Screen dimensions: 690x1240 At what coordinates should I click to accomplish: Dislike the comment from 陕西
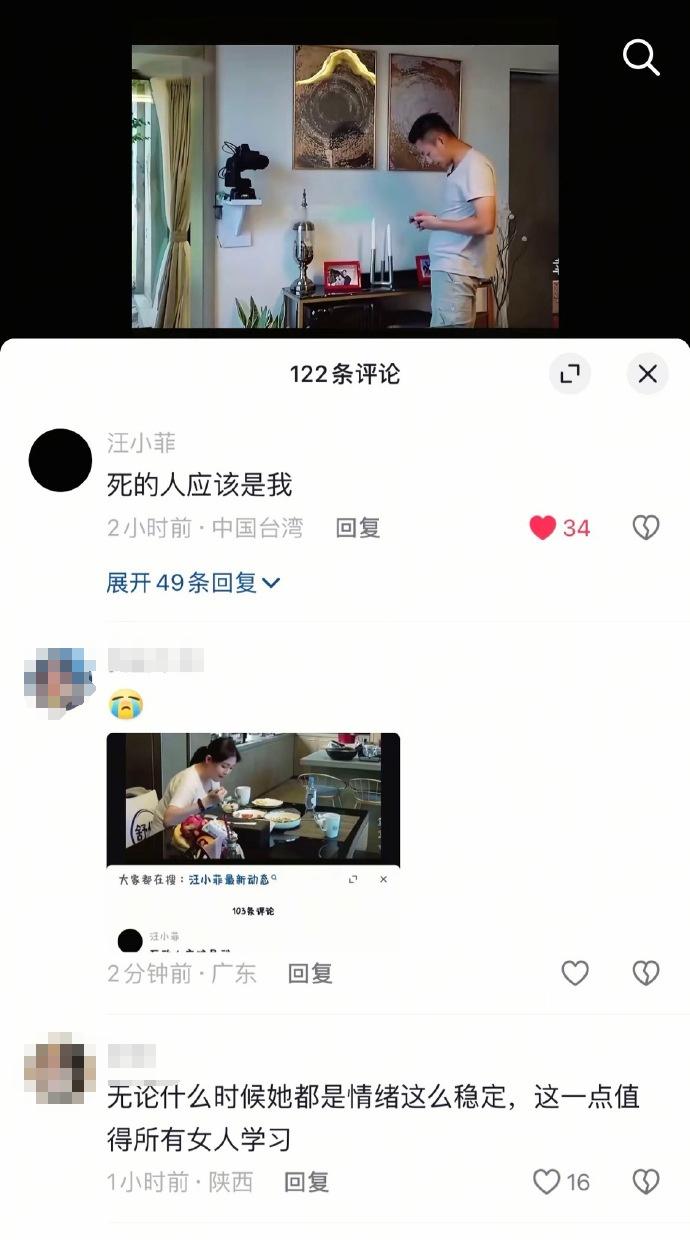pyautogui.click(x=646, y=1182)
